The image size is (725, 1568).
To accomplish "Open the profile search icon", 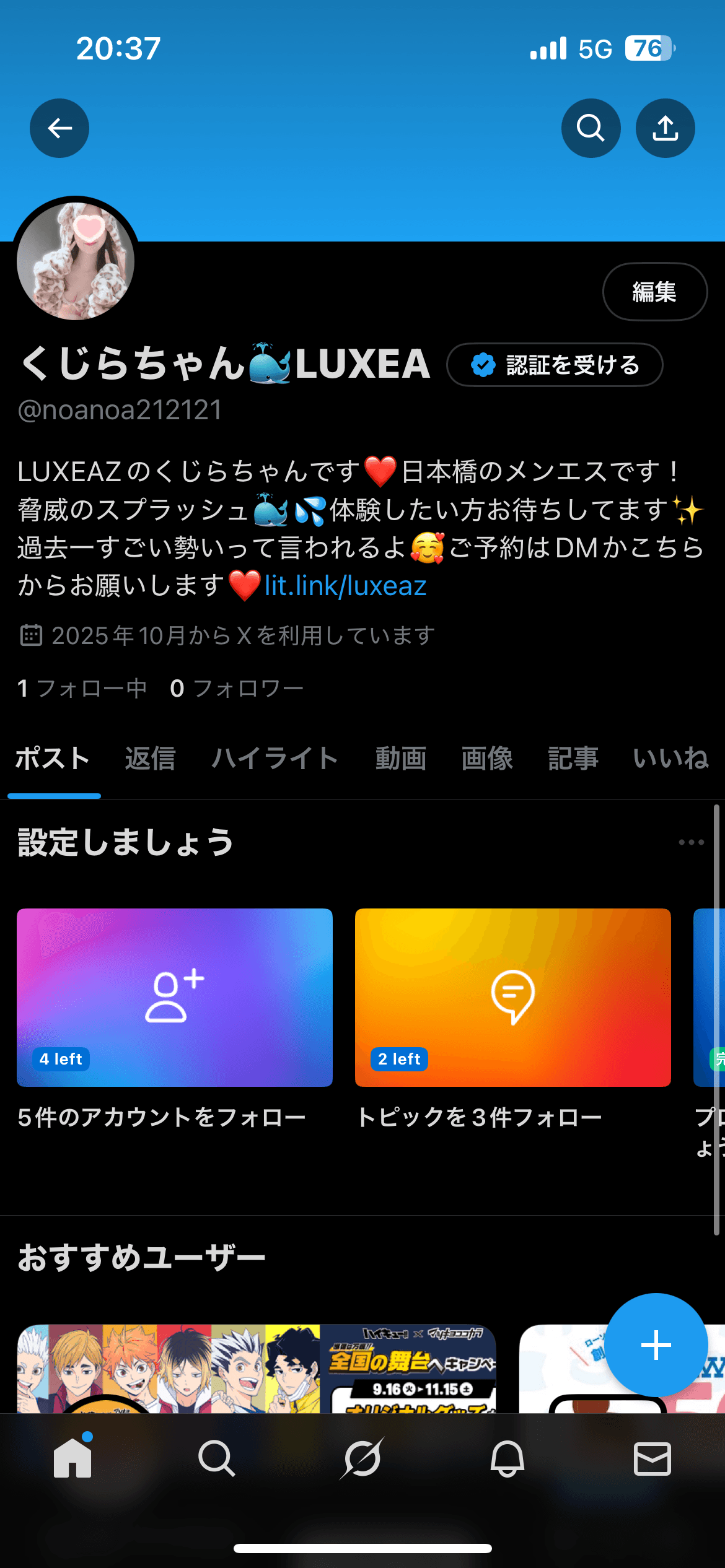I will coord(591,128).
